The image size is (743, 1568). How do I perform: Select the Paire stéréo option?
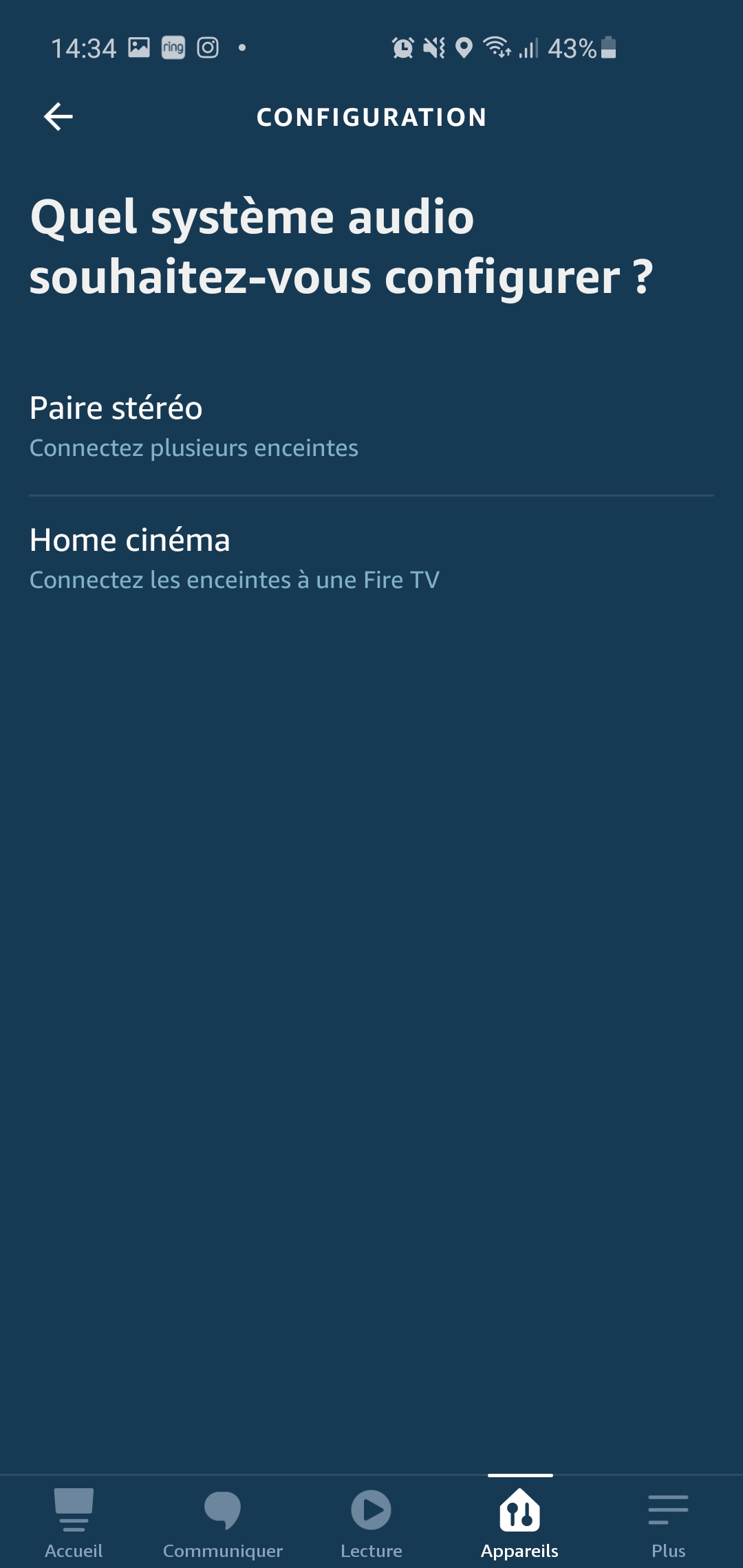371,426
